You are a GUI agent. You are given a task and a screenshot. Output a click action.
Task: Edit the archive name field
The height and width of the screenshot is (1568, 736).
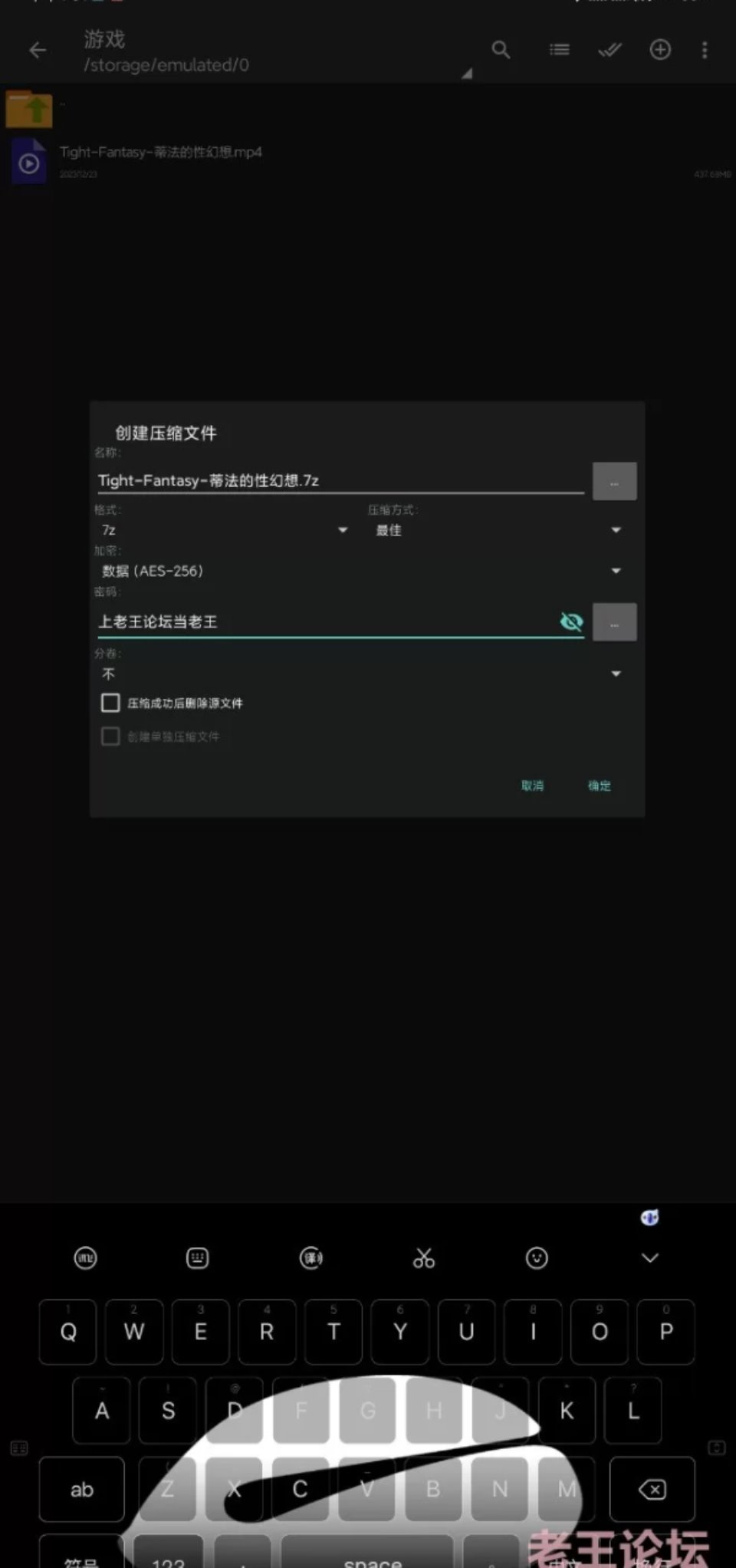pos(337,481)
